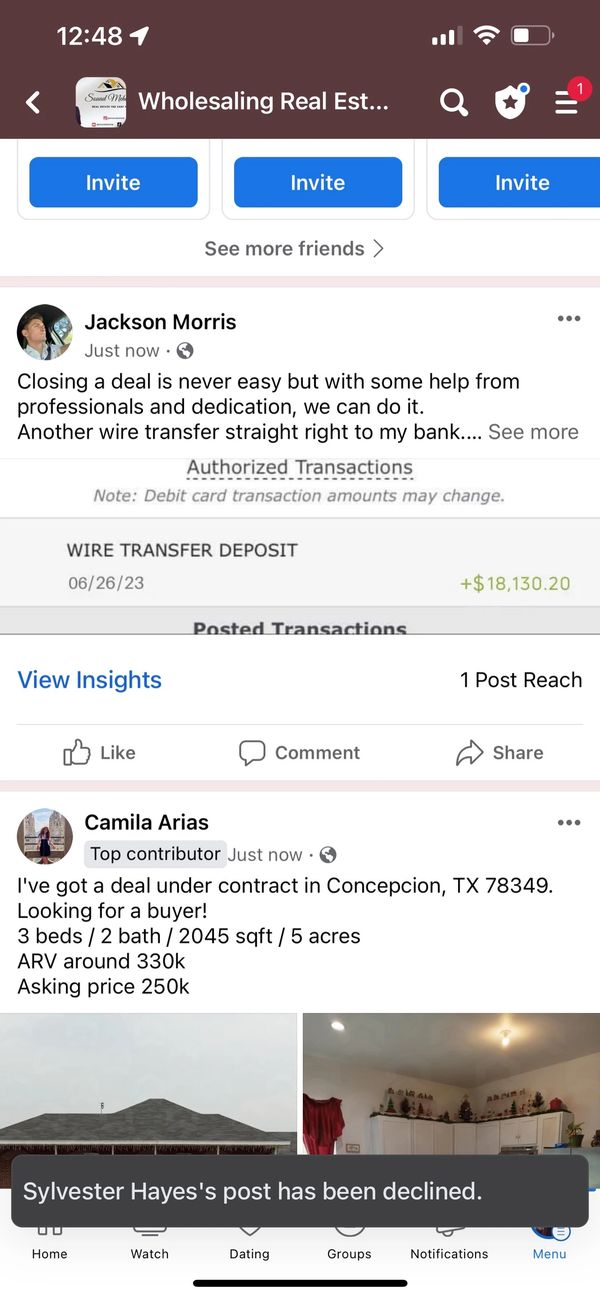Search within the Wholesaling Real Estate group
This screenshot has height=1298, width=600.
point(453,102)
